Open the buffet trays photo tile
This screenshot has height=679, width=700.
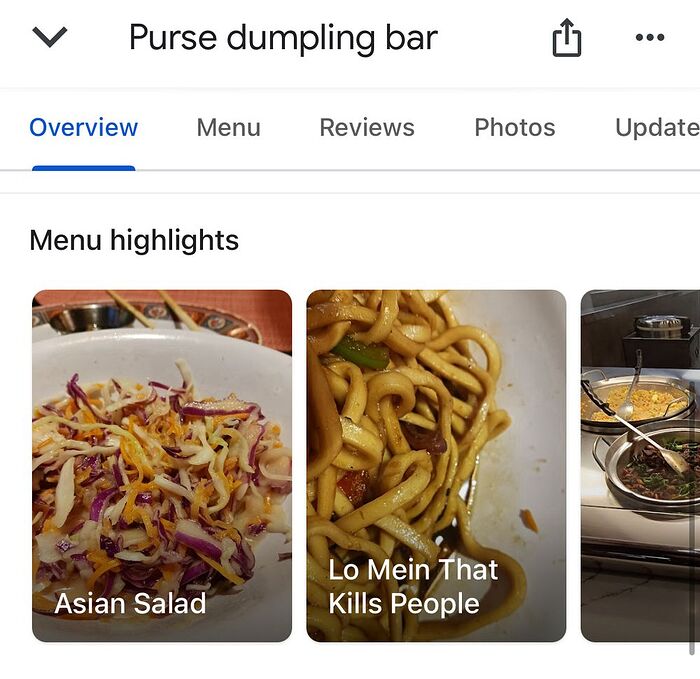coord(641,465)
